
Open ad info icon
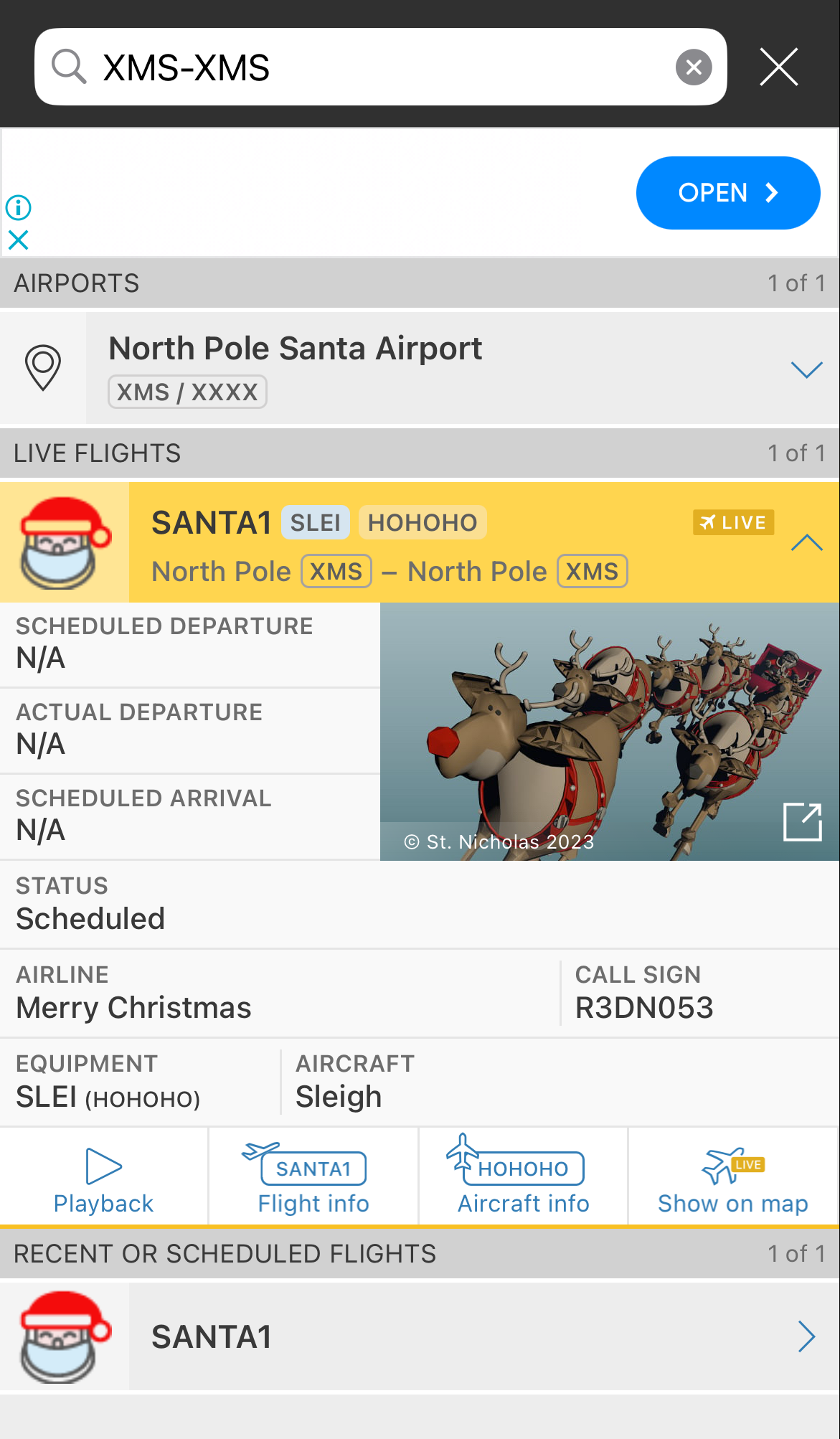point(18,208)
